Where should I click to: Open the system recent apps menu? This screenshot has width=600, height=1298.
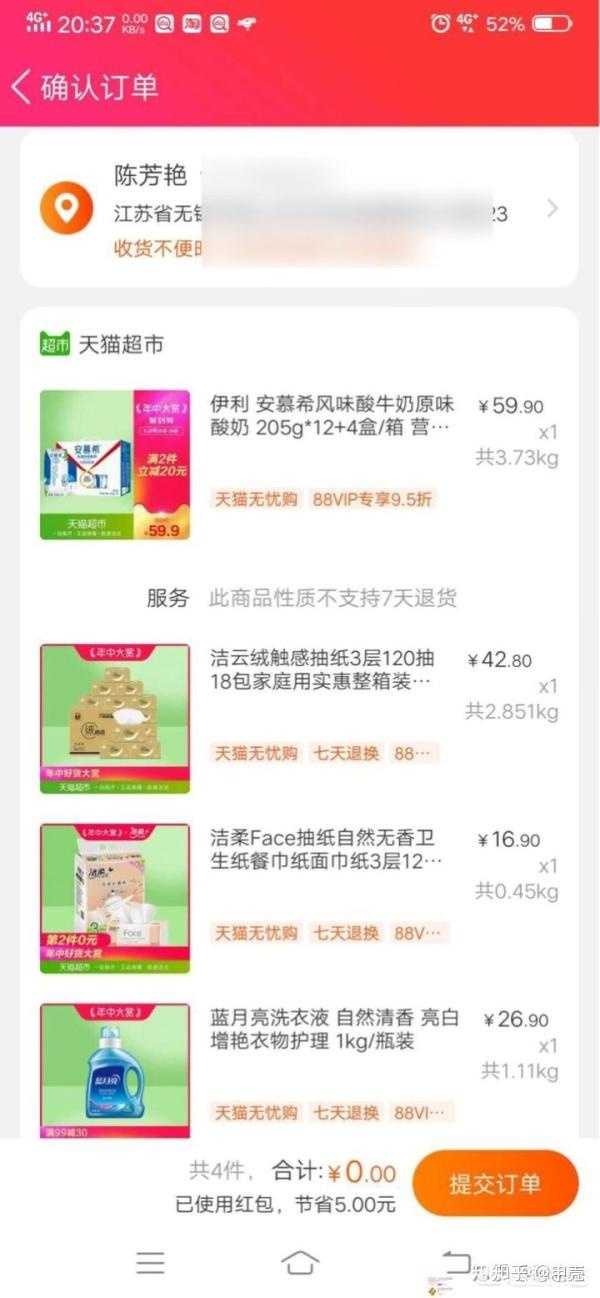150,1262
